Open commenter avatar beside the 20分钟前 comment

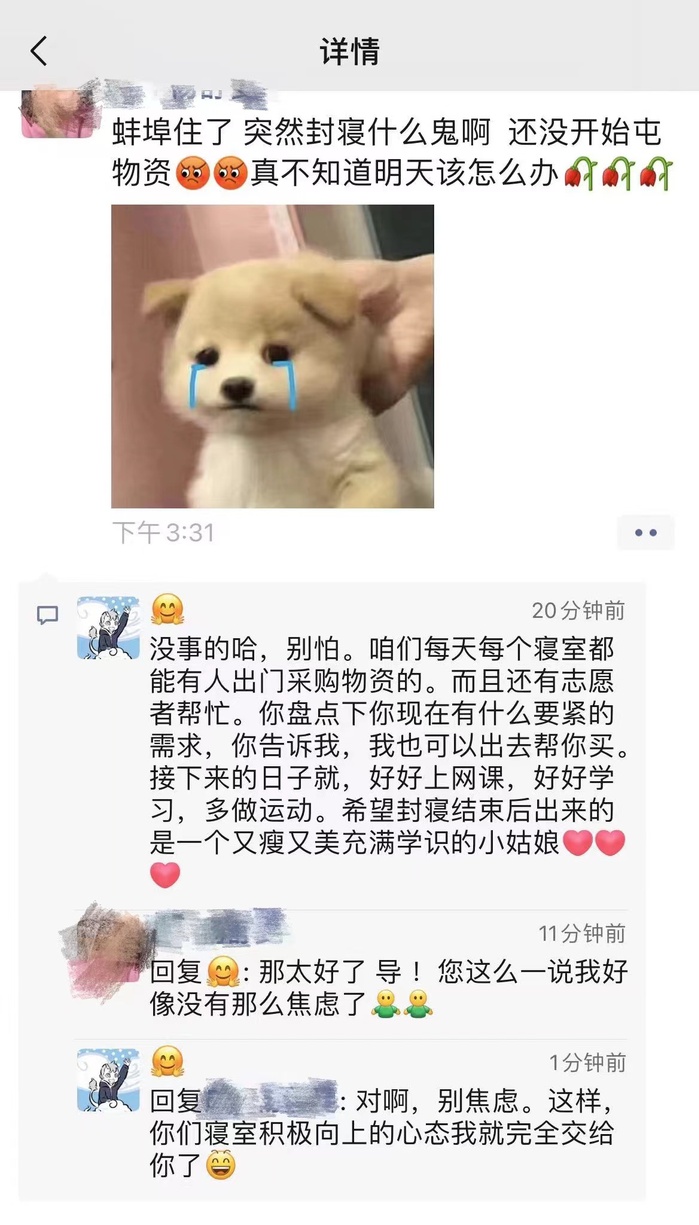tap(108, 628)
